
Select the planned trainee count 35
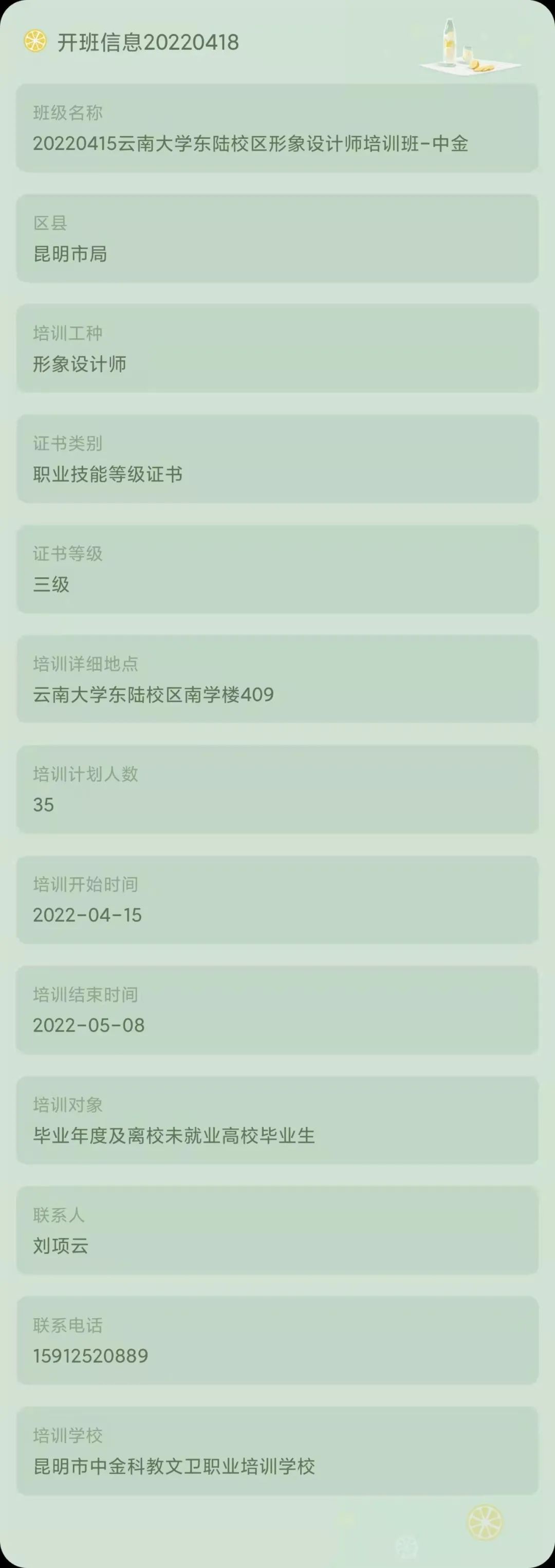tap(43, 805)
